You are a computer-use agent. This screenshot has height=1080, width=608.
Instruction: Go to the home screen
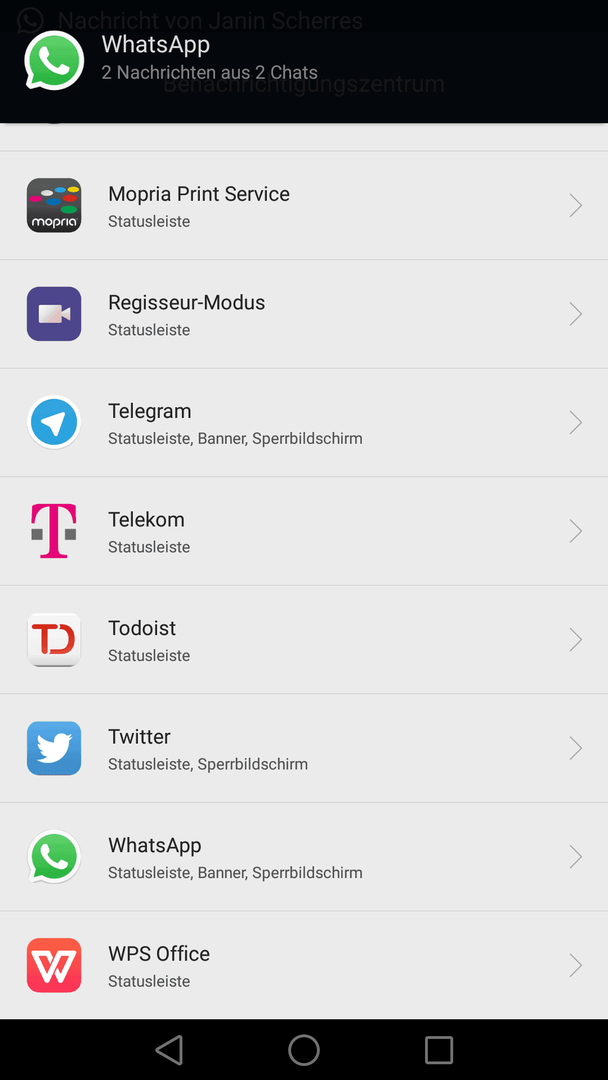tap(304, 1050)
